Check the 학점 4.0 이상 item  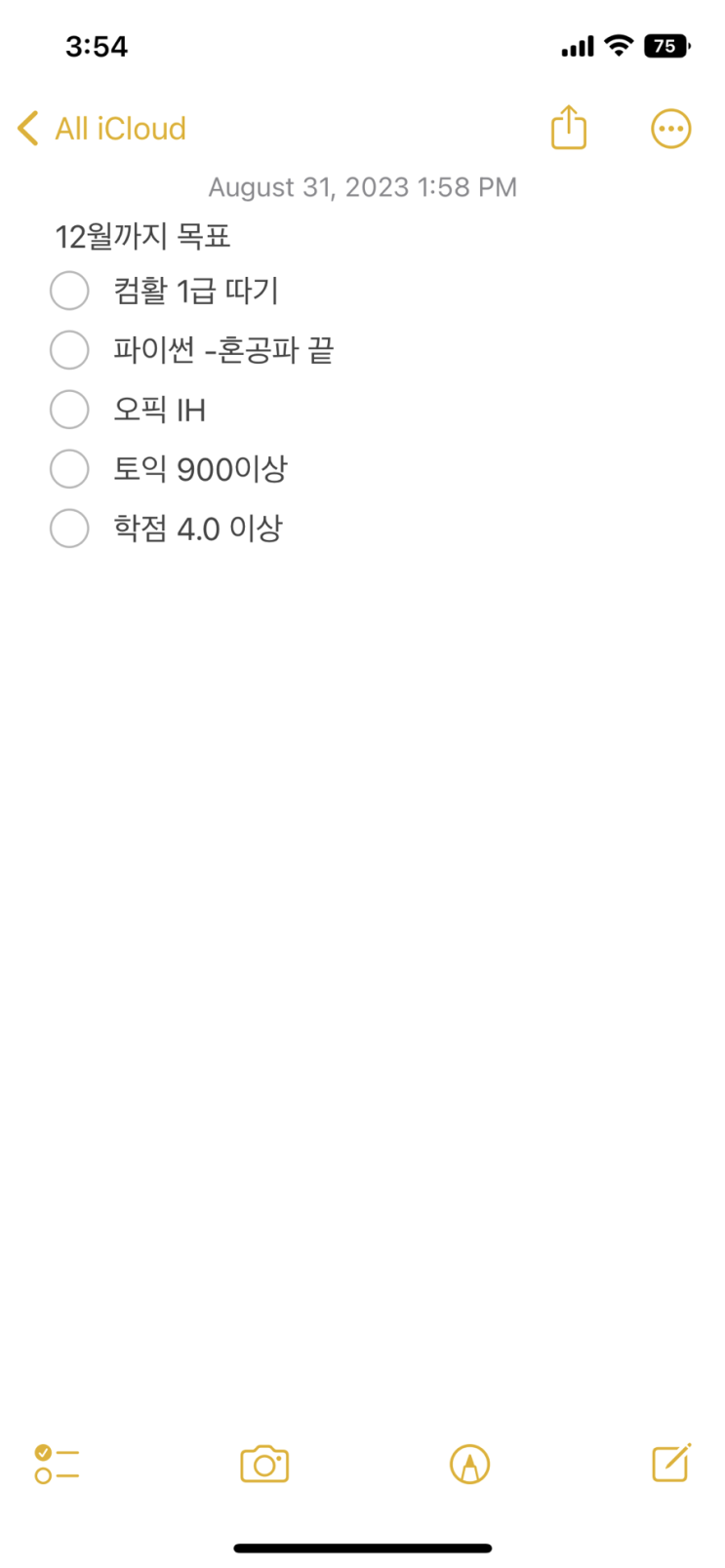click(x=69, y=529)
